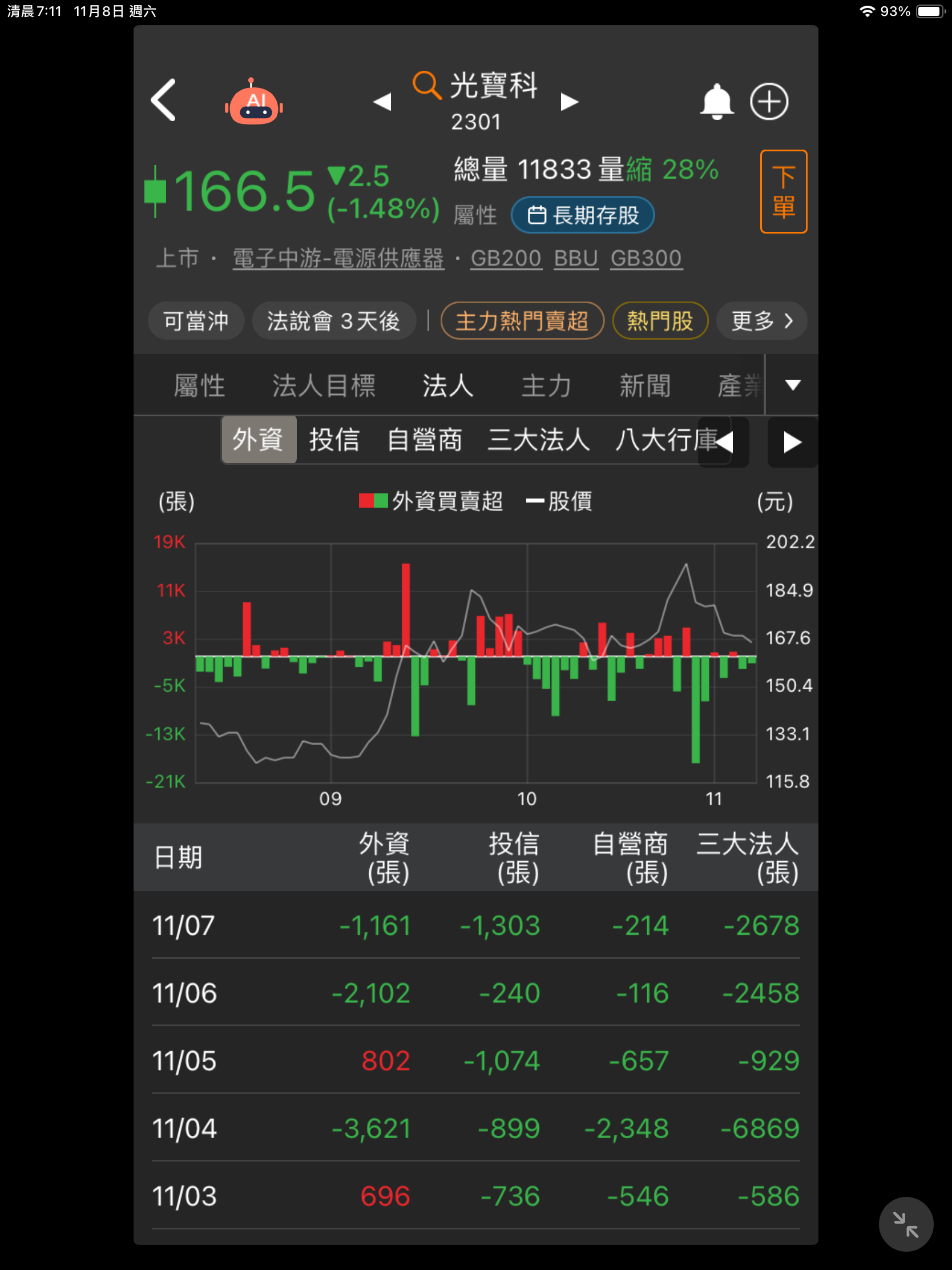Viewport: 952px width, 1270px height.
Task: Open the BBU concept link
Action: click(x=575, y=258)
